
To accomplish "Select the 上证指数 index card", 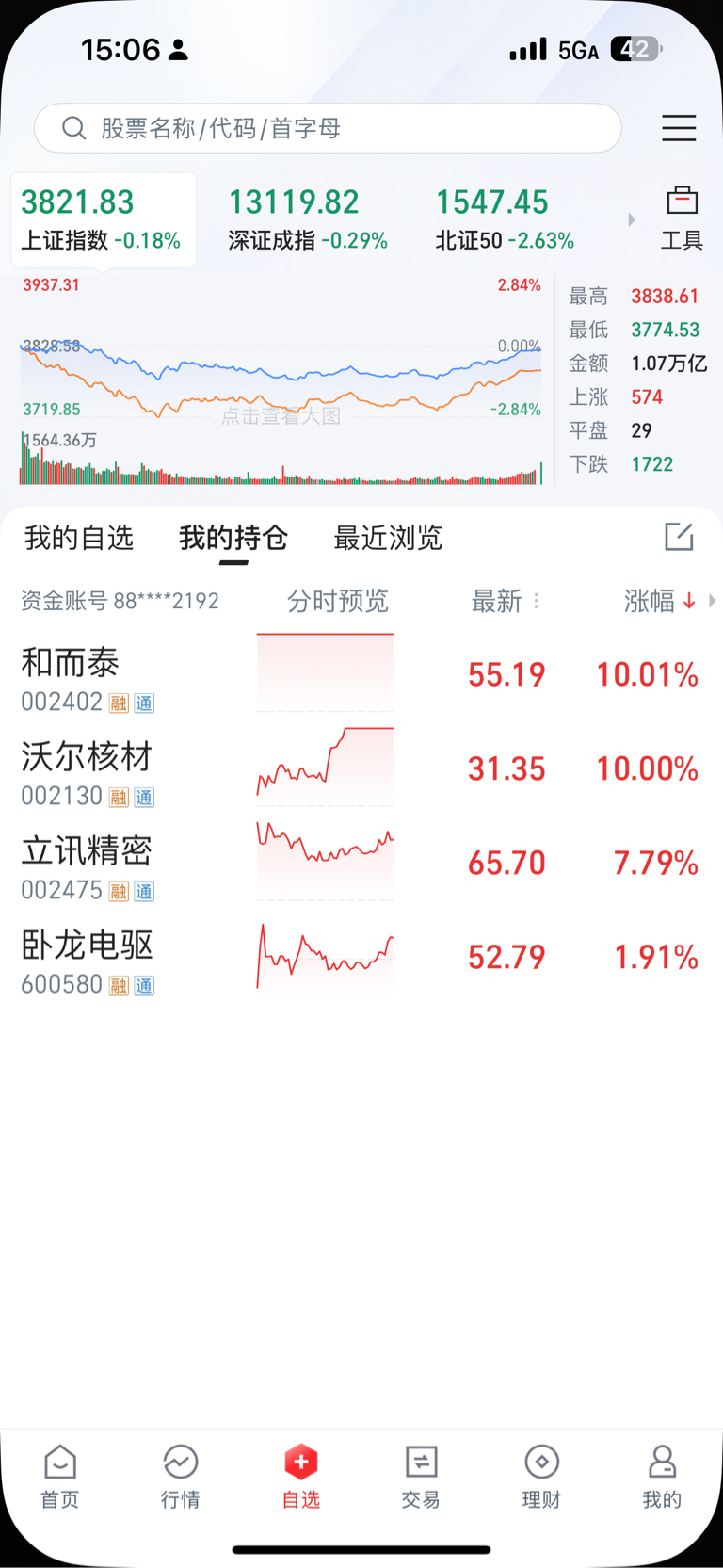I will click(x=104, y=219).
